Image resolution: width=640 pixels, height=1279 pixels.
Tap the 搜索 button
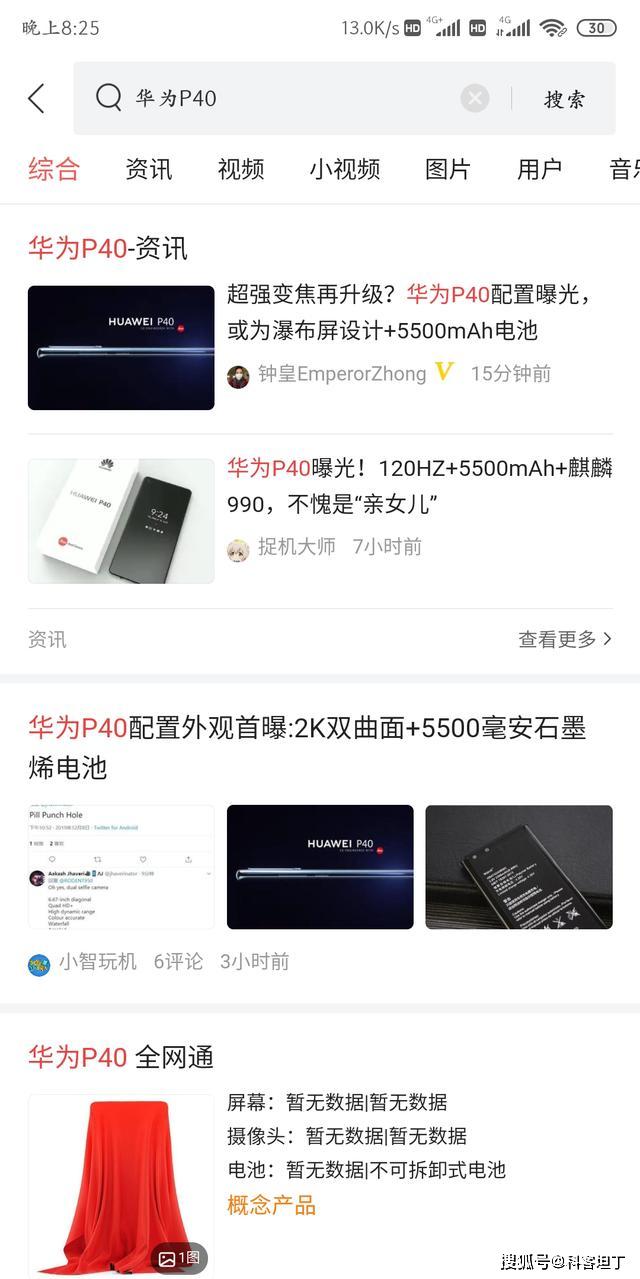(564, 98)
